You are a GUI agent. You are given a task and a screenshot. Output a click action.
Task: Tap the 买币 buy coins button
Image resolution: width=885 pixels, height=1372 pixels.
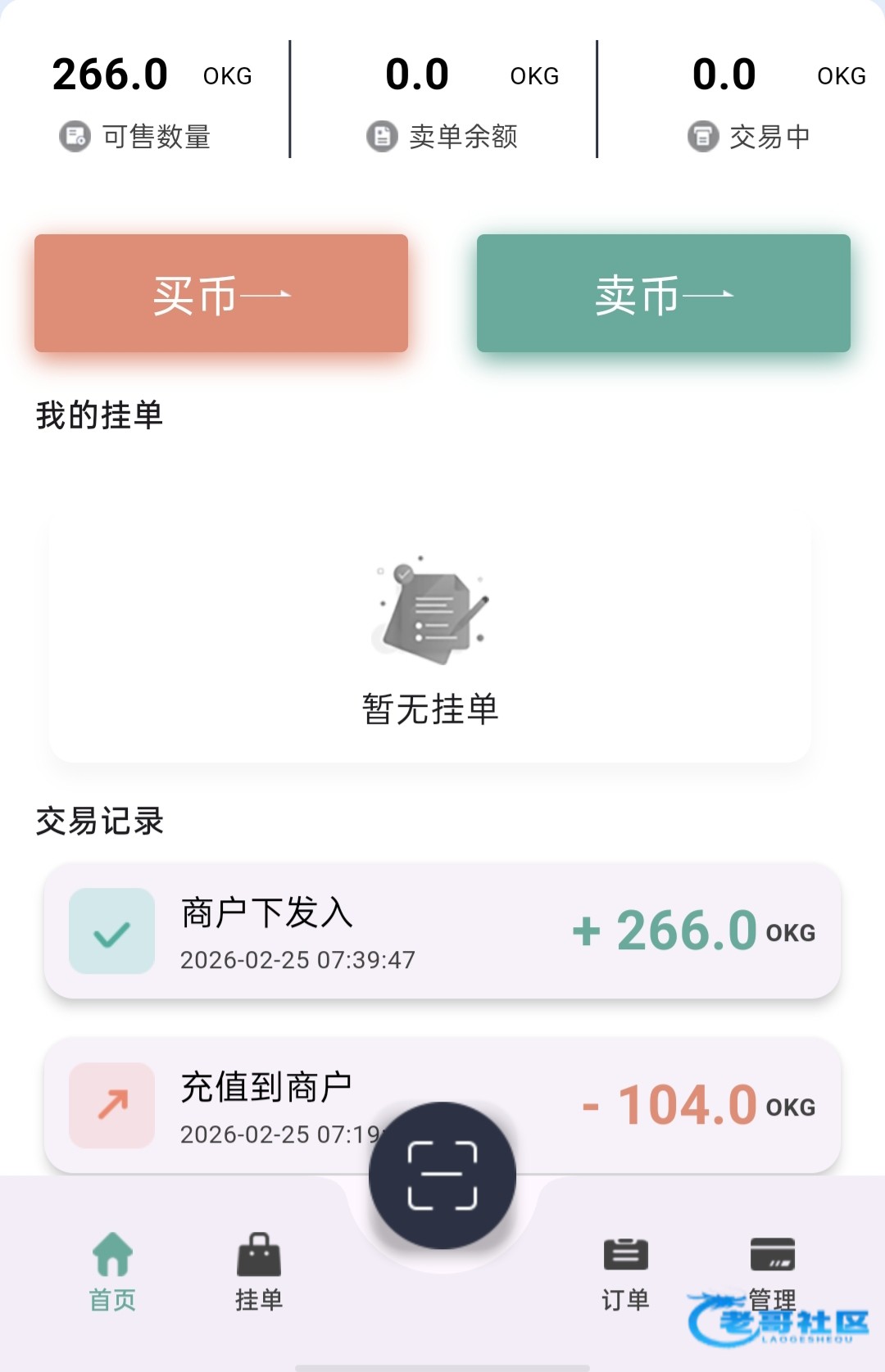[x=221, y=293]
